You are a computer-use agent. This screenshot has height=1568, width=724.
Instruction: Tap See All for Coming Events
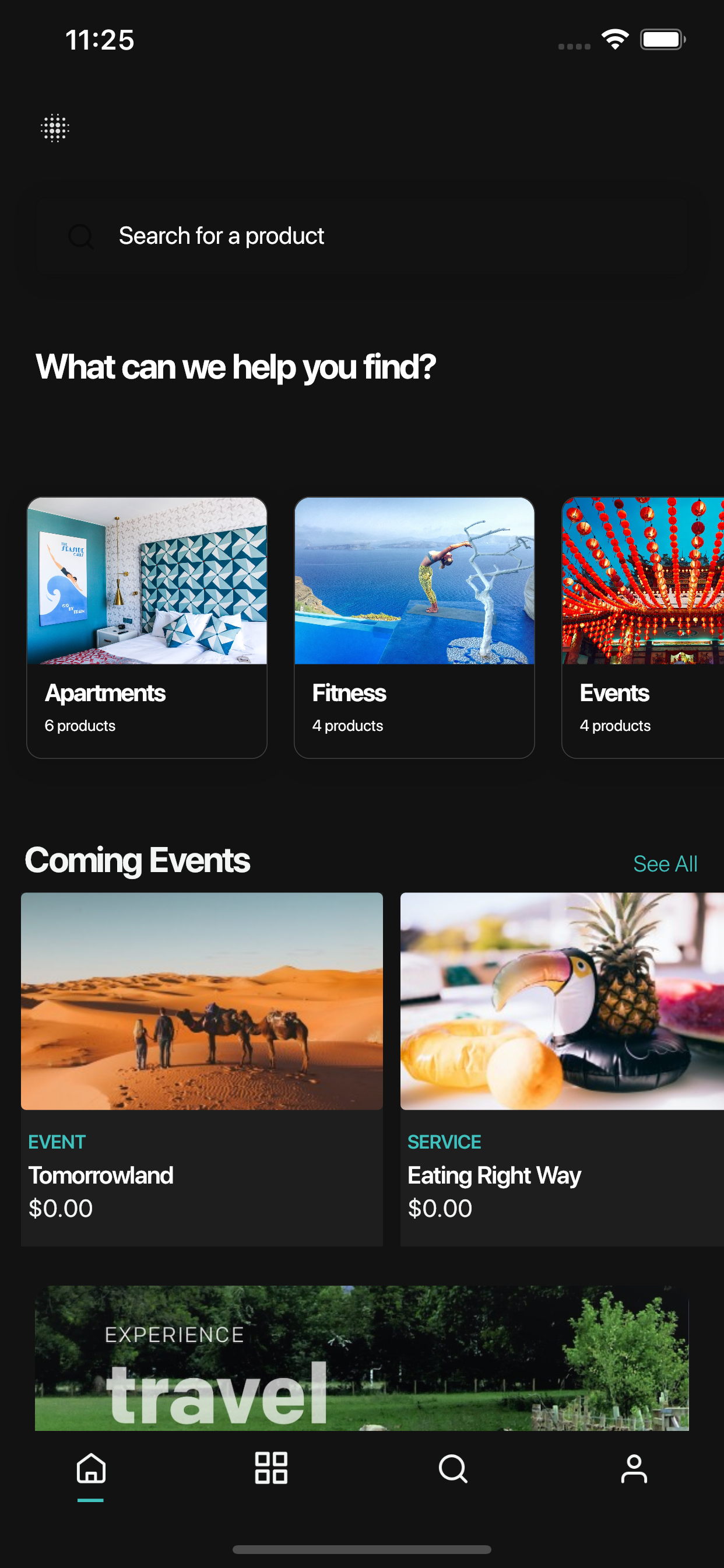pos(665,864)
